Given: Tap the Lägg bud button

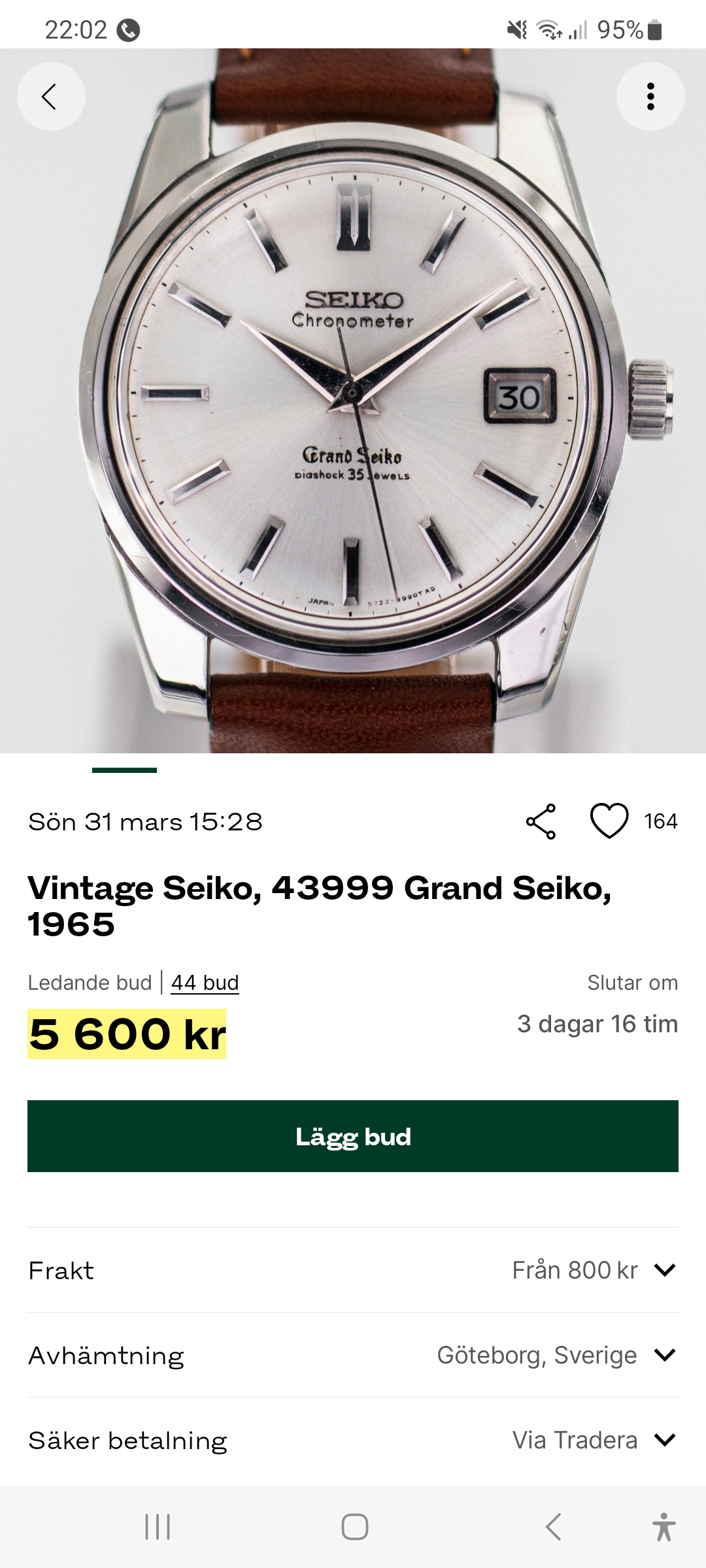Looking at the screenshot, I should [x=353, y=1136].
